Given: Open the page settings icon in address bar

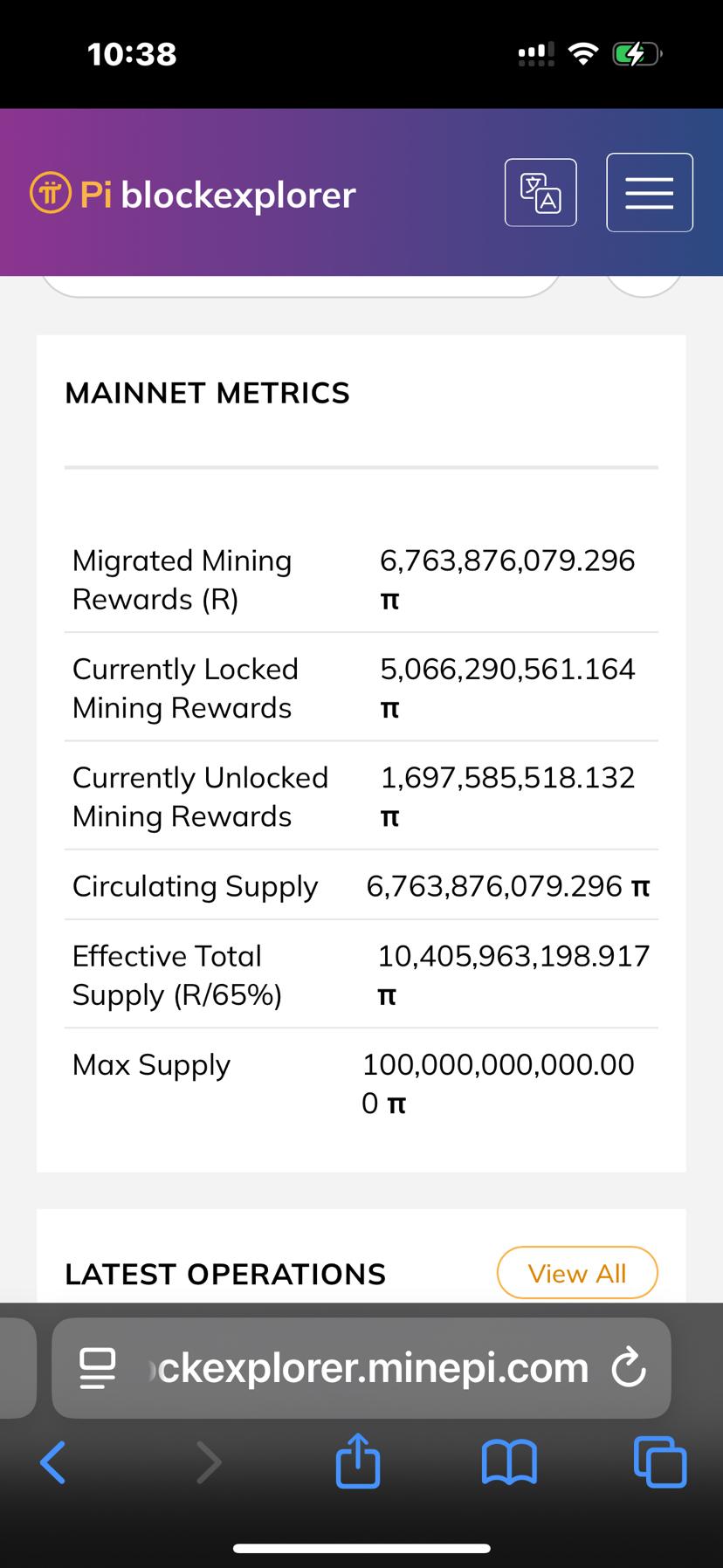Looking at the screenshot, I should [97, 1368].
